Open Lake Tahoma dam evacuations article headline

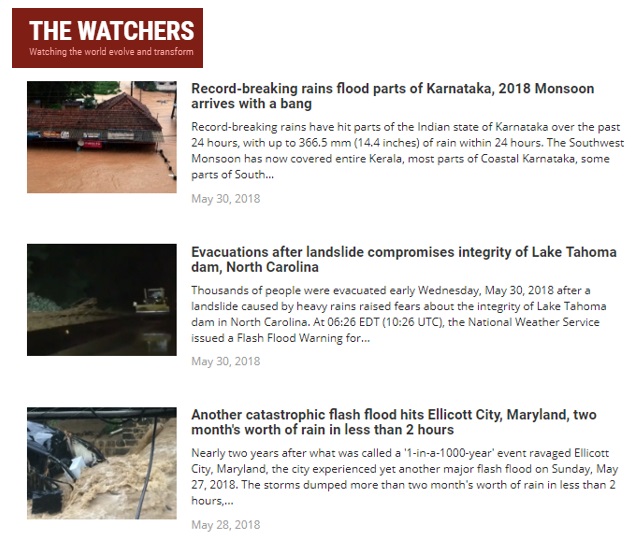(403, 260)
